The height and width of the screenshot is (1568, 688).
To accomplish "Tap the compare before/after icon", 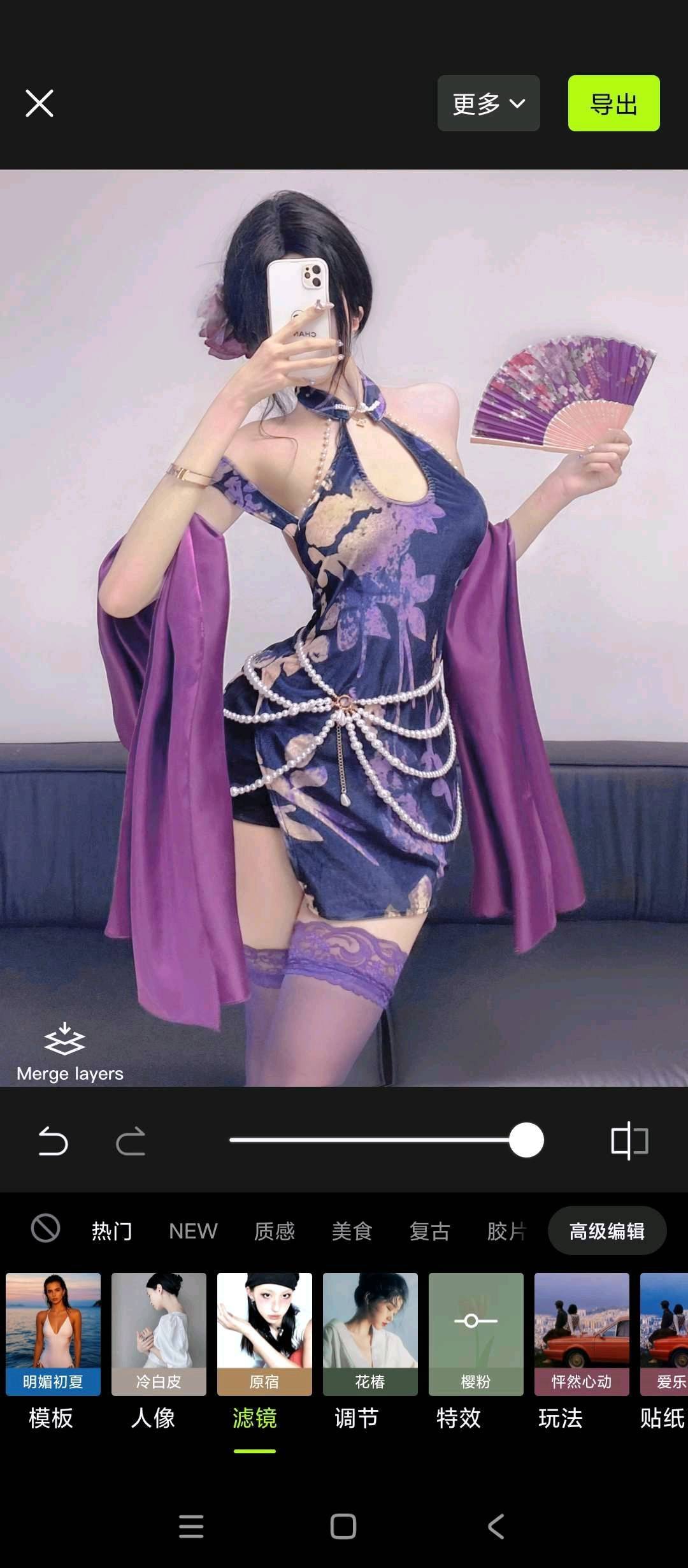I will tap(629, 1141).
